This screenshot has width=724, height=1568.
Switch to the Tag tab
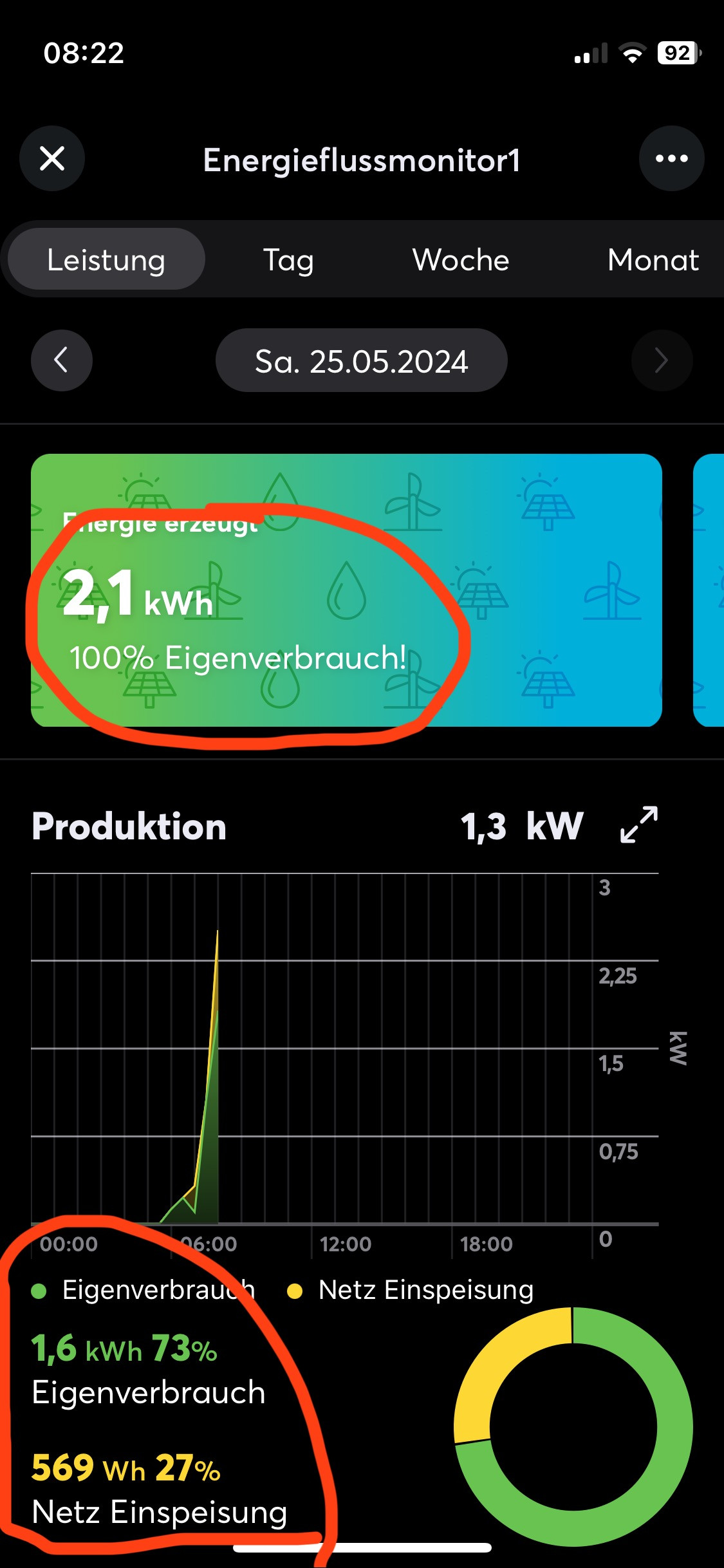tap(288, 260)
